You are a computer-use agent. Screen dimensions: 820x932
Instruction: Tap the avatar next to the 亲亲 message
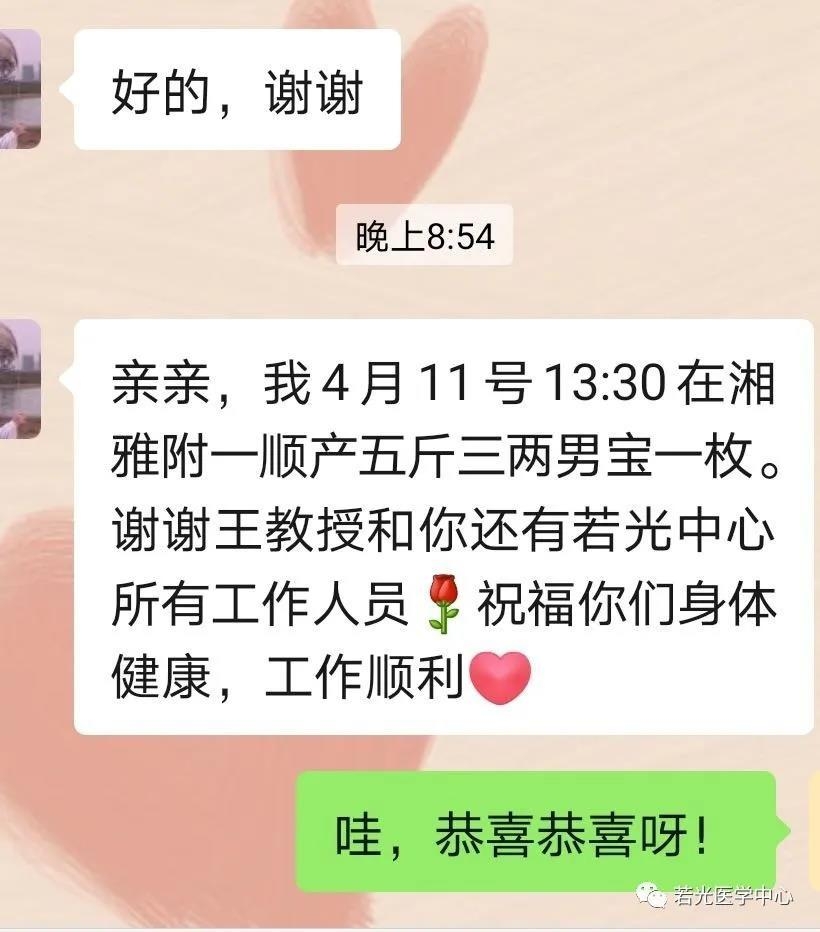pyautogui.click(x=19, y=378)
